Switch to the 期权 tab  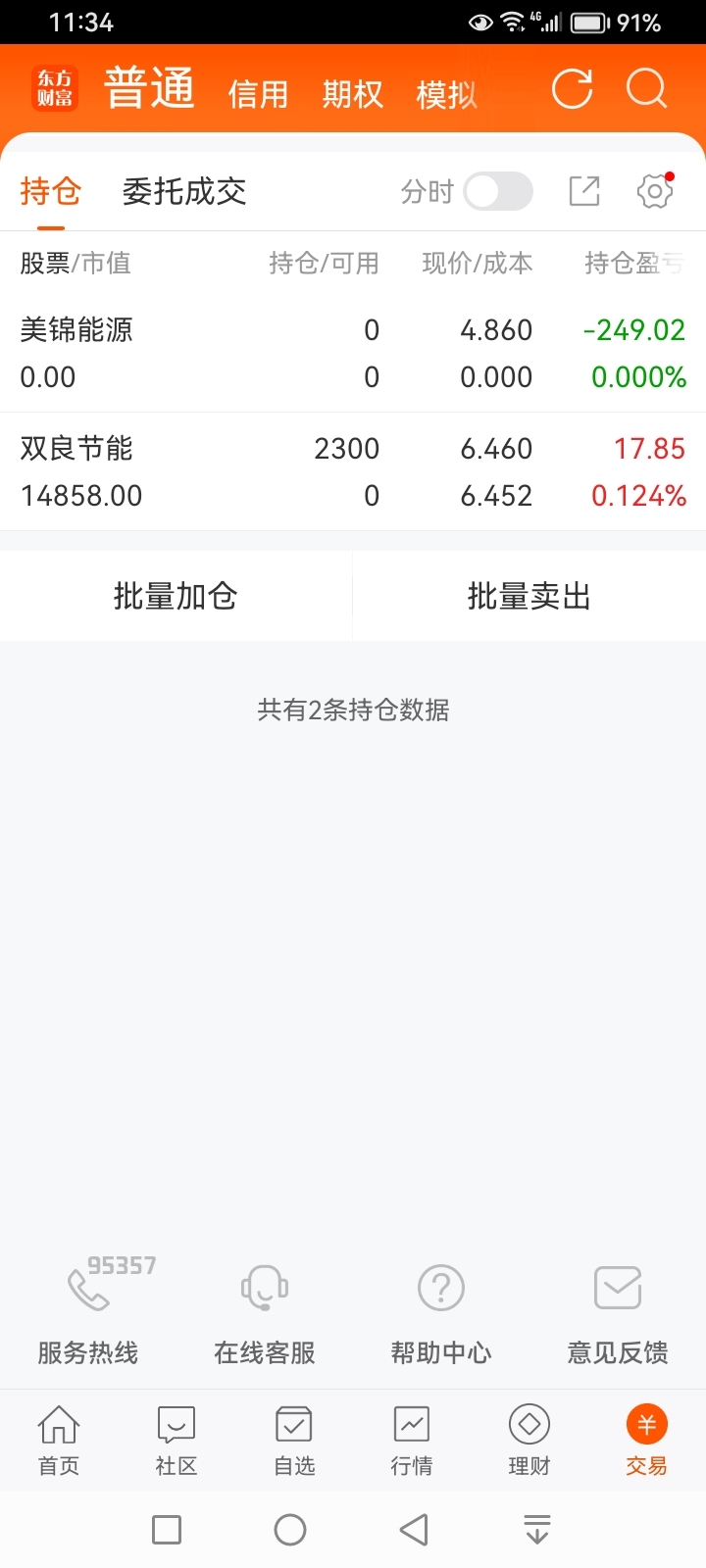[352, 94]
